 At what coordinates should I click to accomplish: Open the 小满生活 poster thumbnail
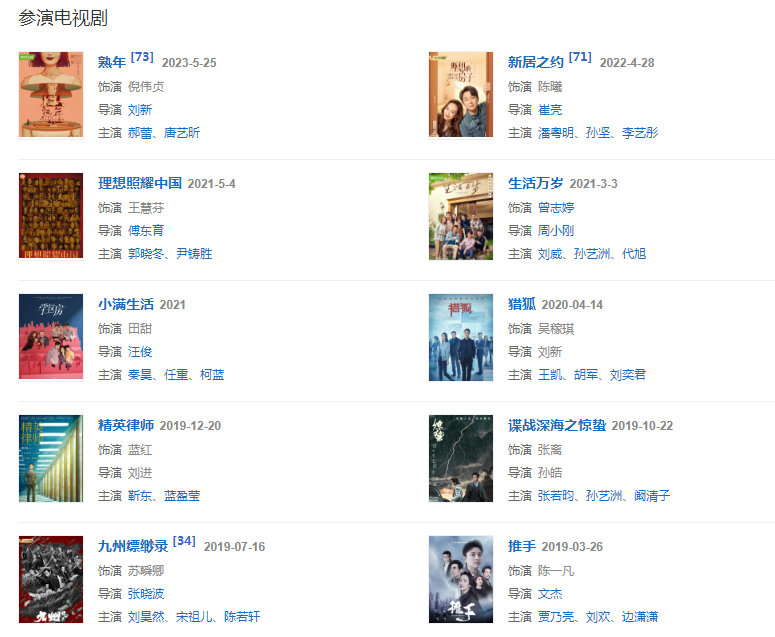pos(51,337)
